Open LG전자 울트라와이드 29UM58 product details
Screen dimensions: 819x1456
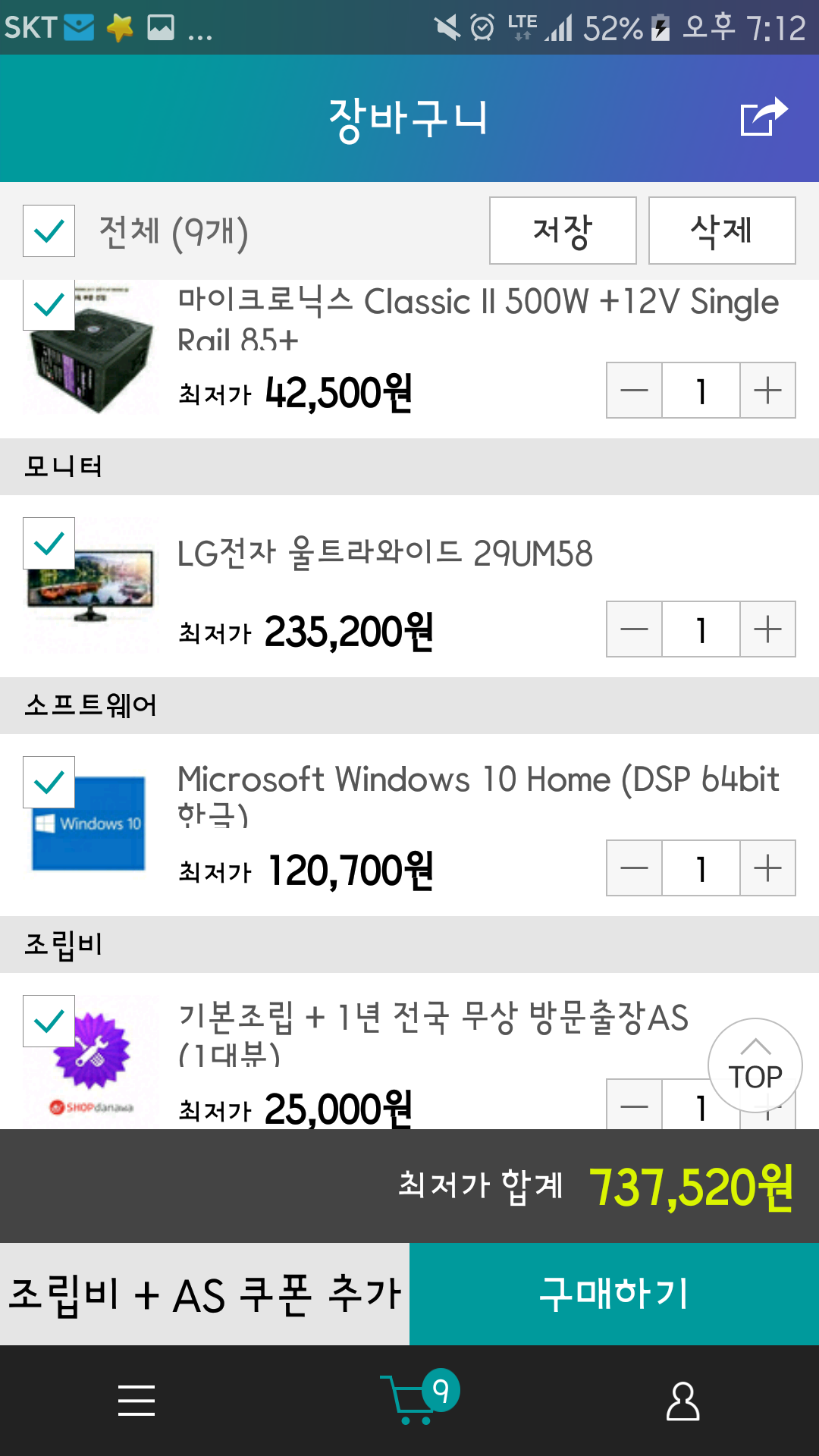(384, 554)
